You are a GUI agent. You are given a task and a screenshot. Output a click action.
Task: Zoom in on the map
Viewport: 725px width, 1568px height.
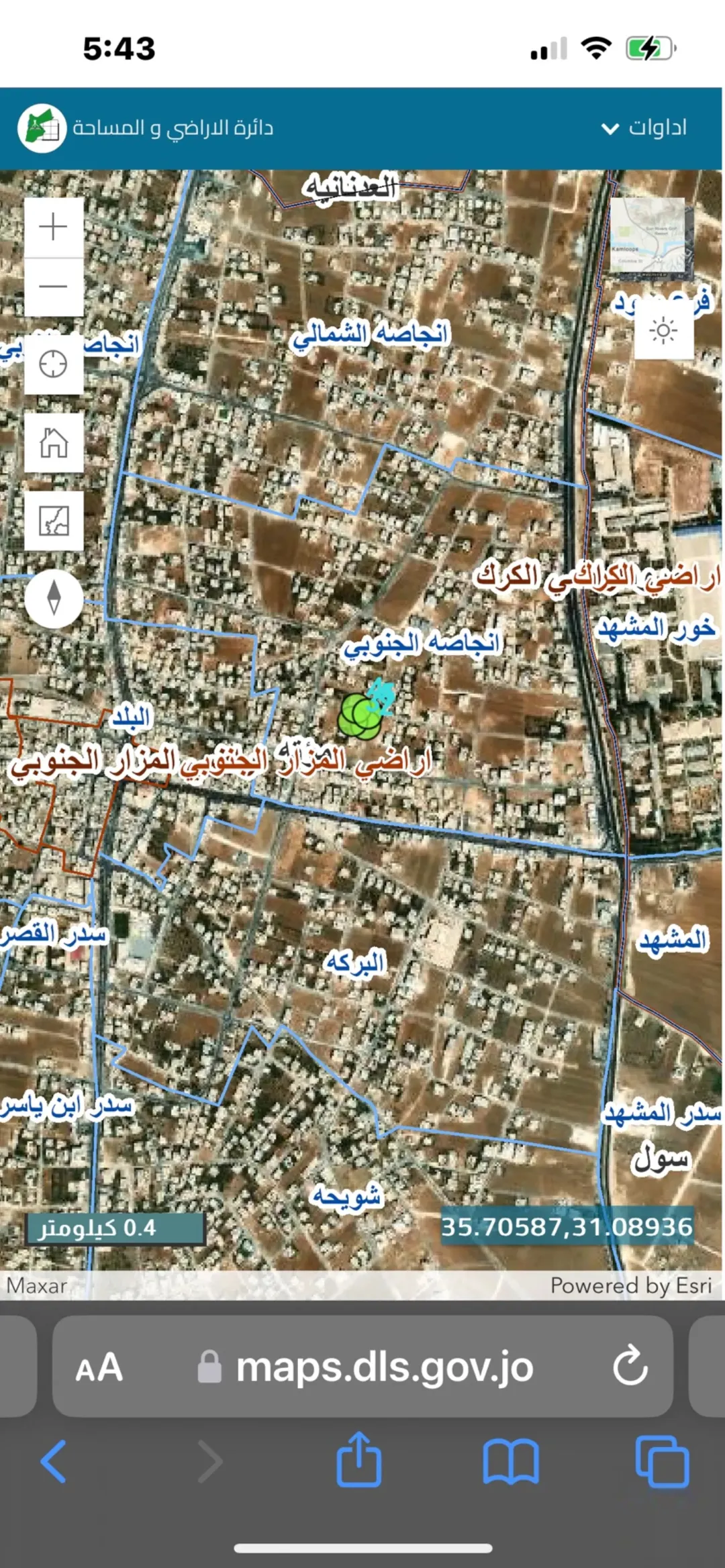click(54, 227)
